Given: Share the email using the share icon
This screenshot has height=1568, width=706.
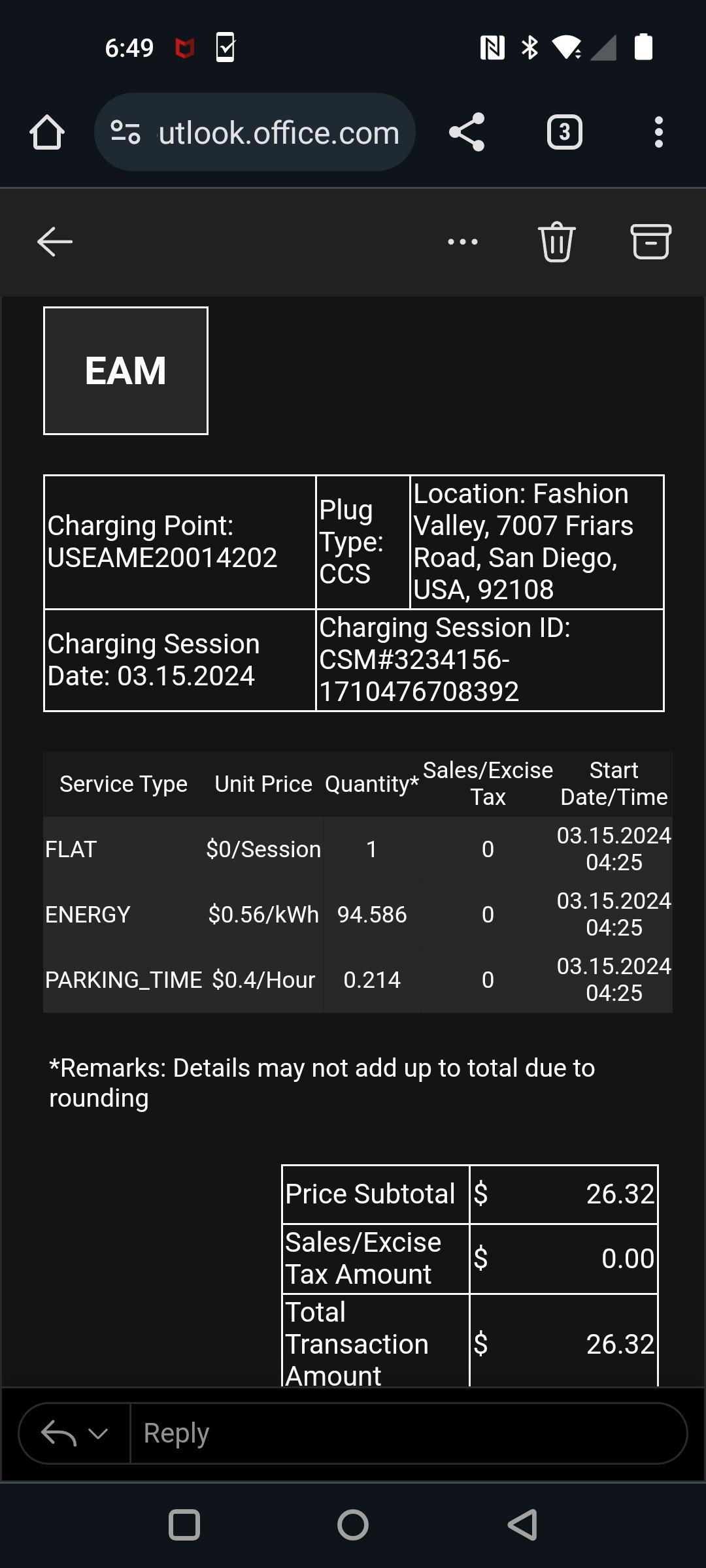Looking at the screenshot, I should 467,132.
